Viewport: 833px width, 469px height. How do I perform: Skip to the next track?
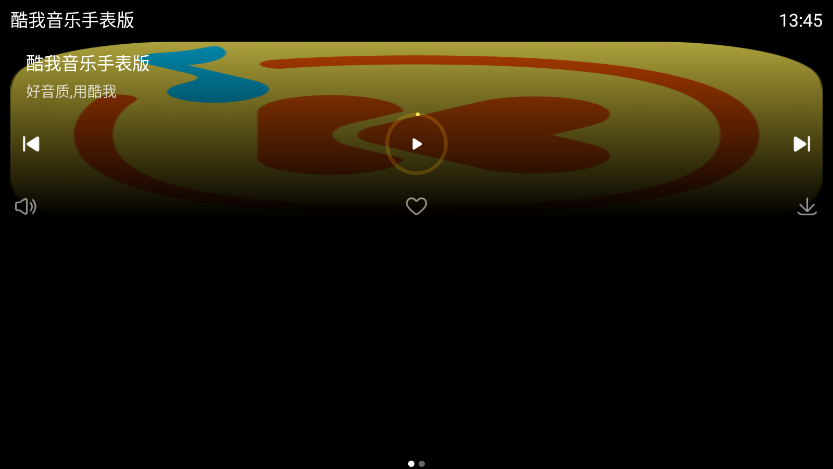pyautogui.click(x=801, y=144)
